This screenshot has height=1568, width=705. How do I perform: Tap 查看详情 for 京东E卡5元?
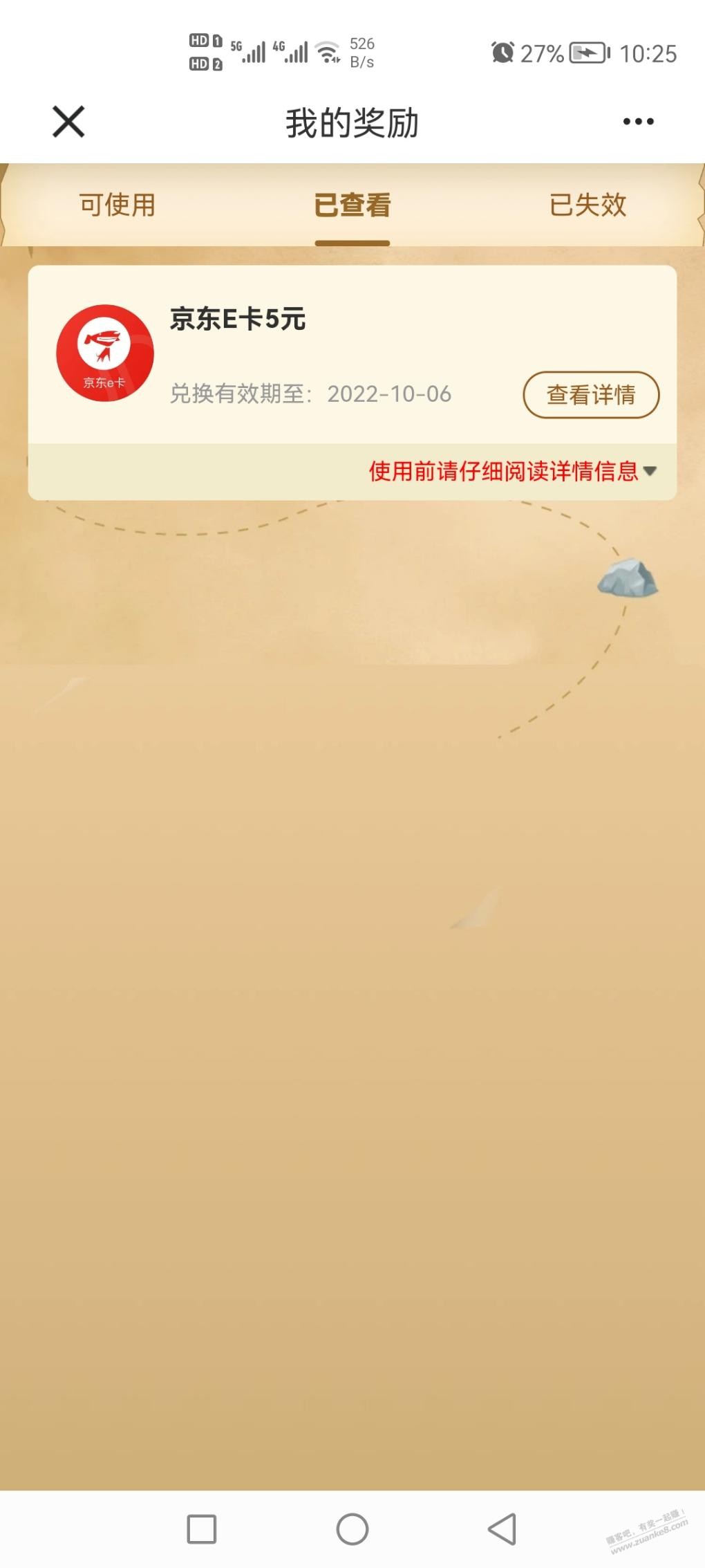pyautogui.click(x=591, y=395)
